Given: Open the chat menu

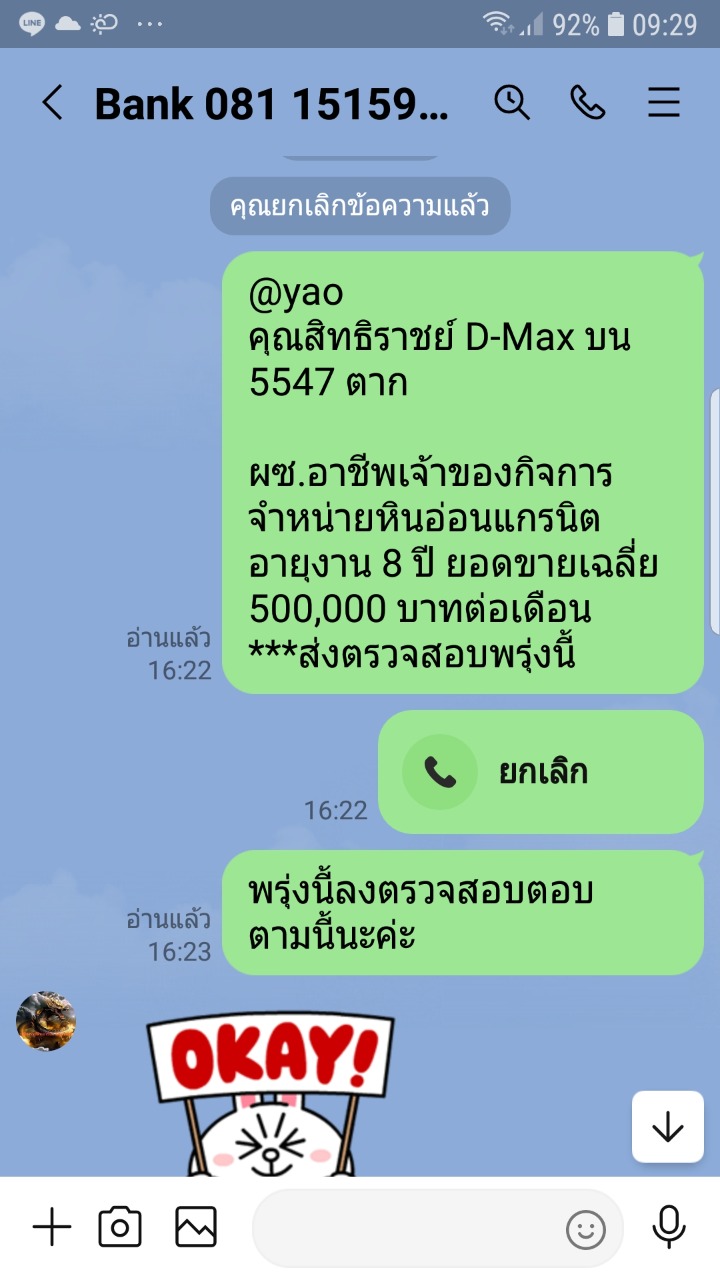Looking at the screenshot, I should point(664,102).
